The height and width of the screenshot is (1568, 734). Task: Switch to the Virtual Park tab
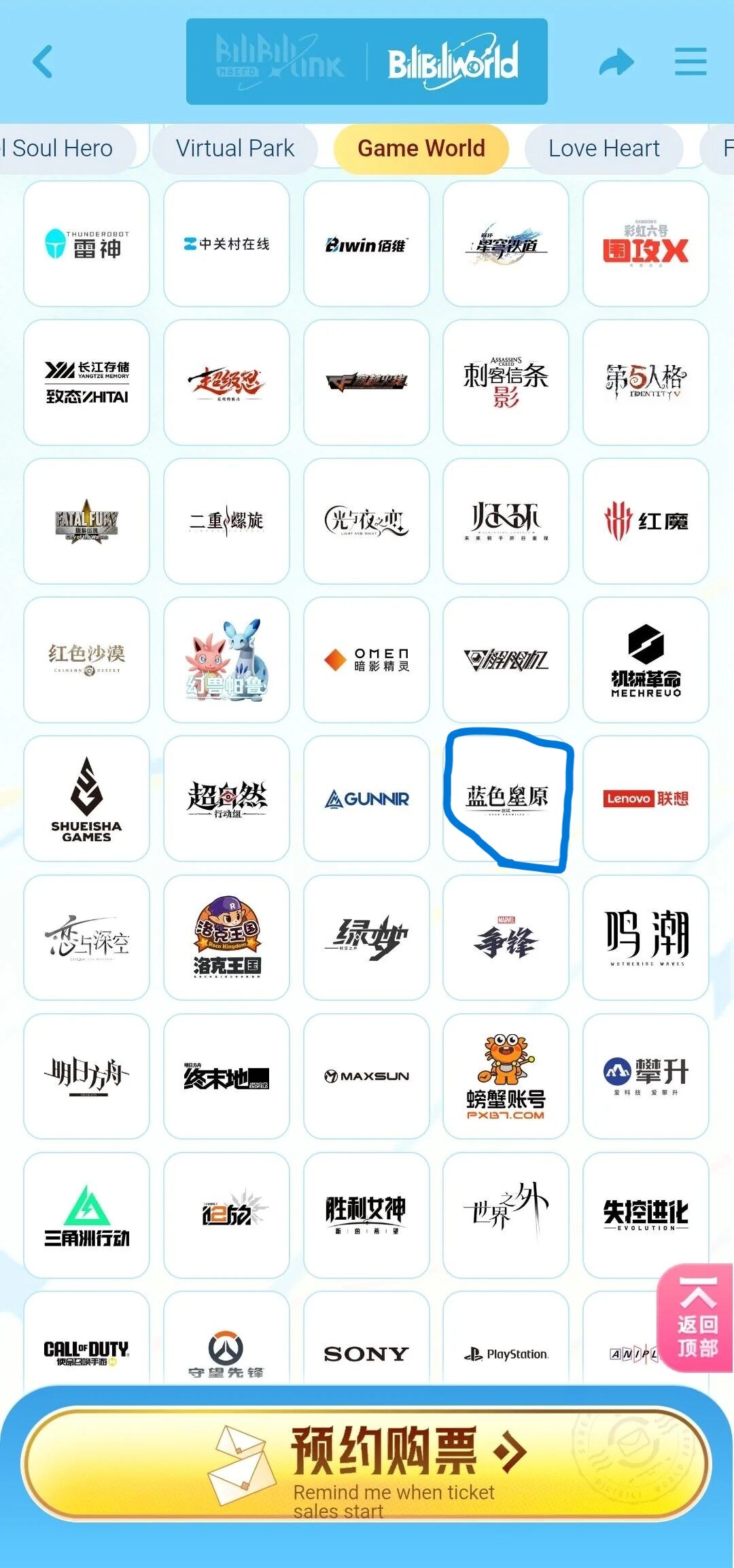point(235,148)
